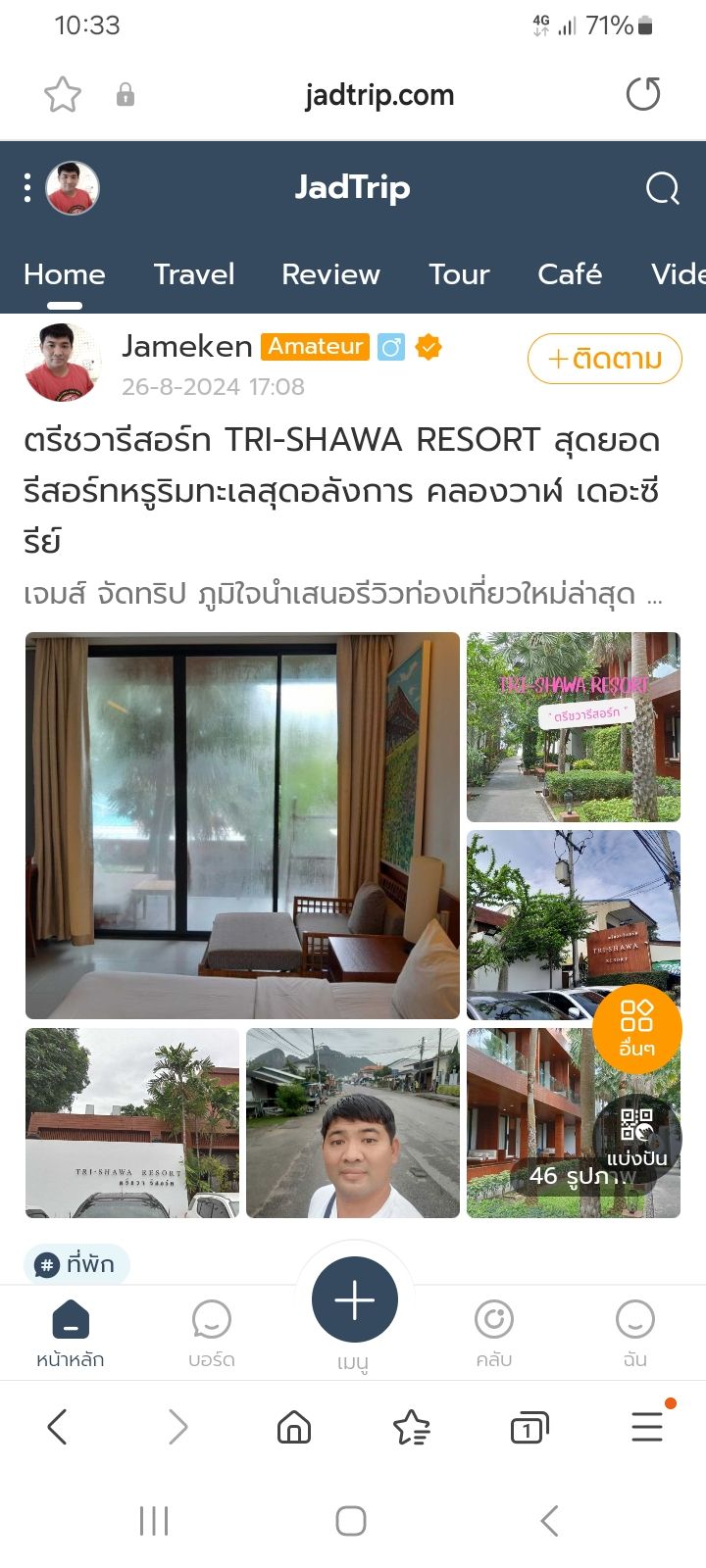Switch to the Review tab
The width and height of the screenshot is (706, 1568).
click(x=330, y=274)
